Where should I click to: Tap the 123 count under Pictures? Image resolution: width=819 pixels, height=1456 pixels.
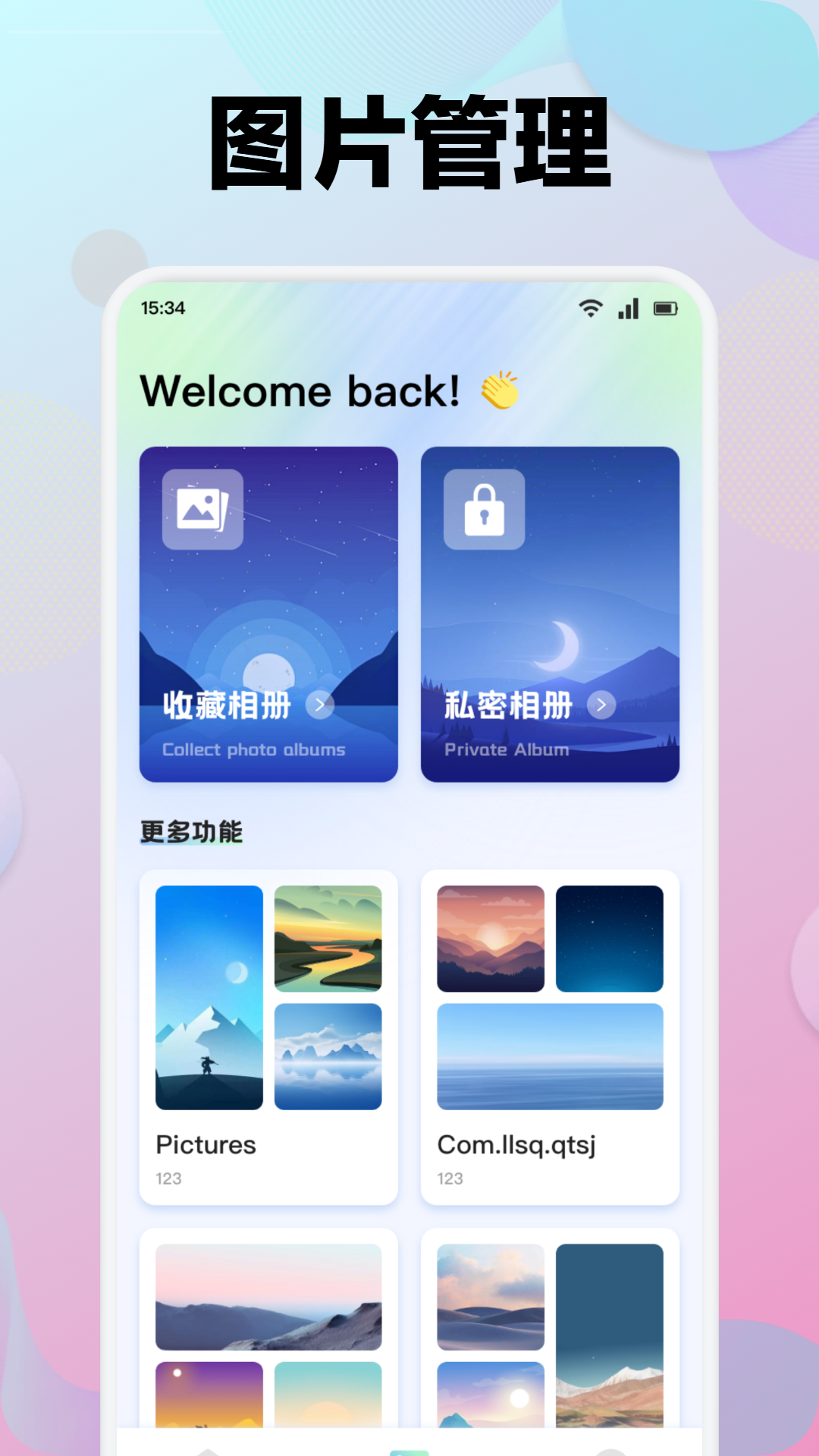coord(168,1178)
